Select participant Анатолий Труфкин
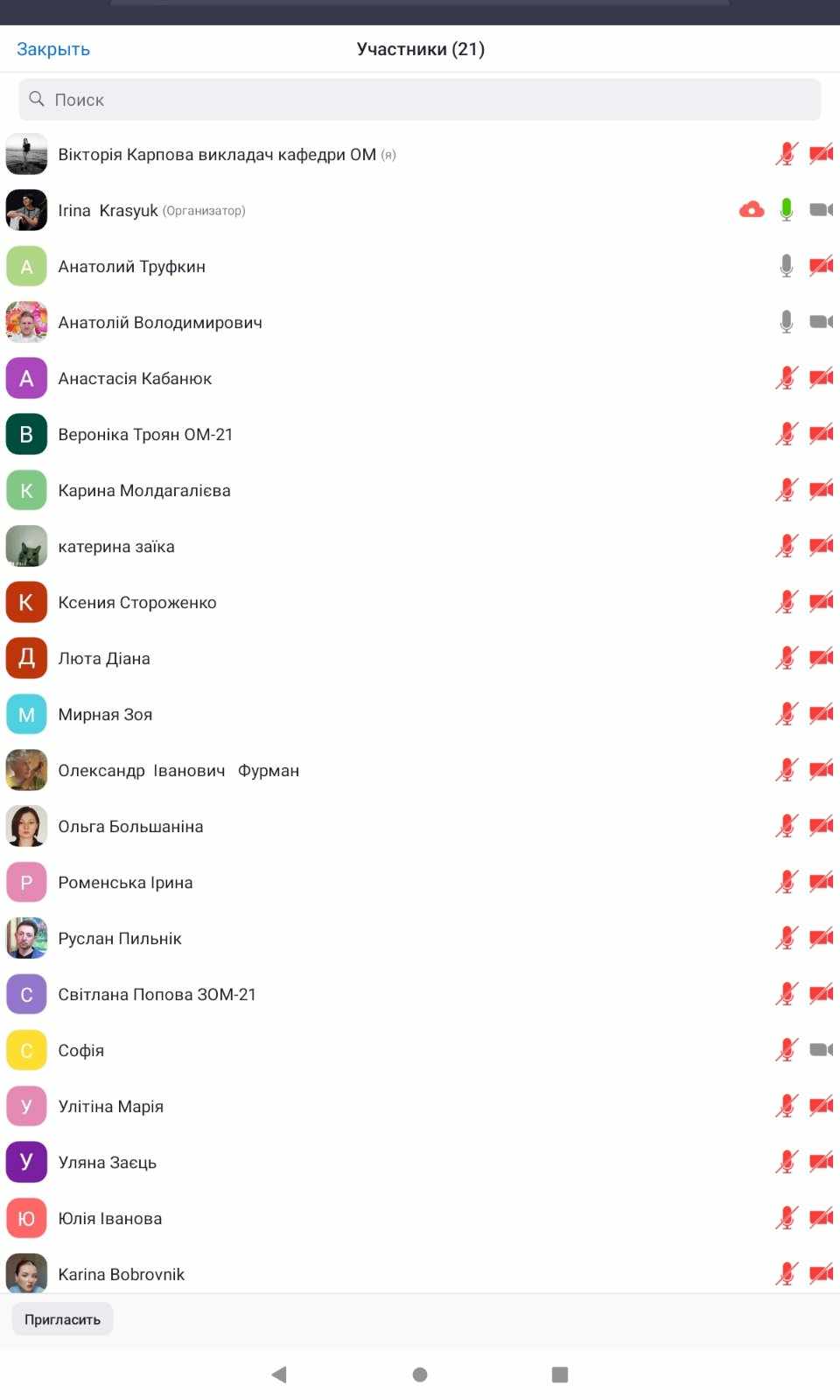The width and height of the screenshot is (840, 1400). pyautogui.click(x=131, y=266)
